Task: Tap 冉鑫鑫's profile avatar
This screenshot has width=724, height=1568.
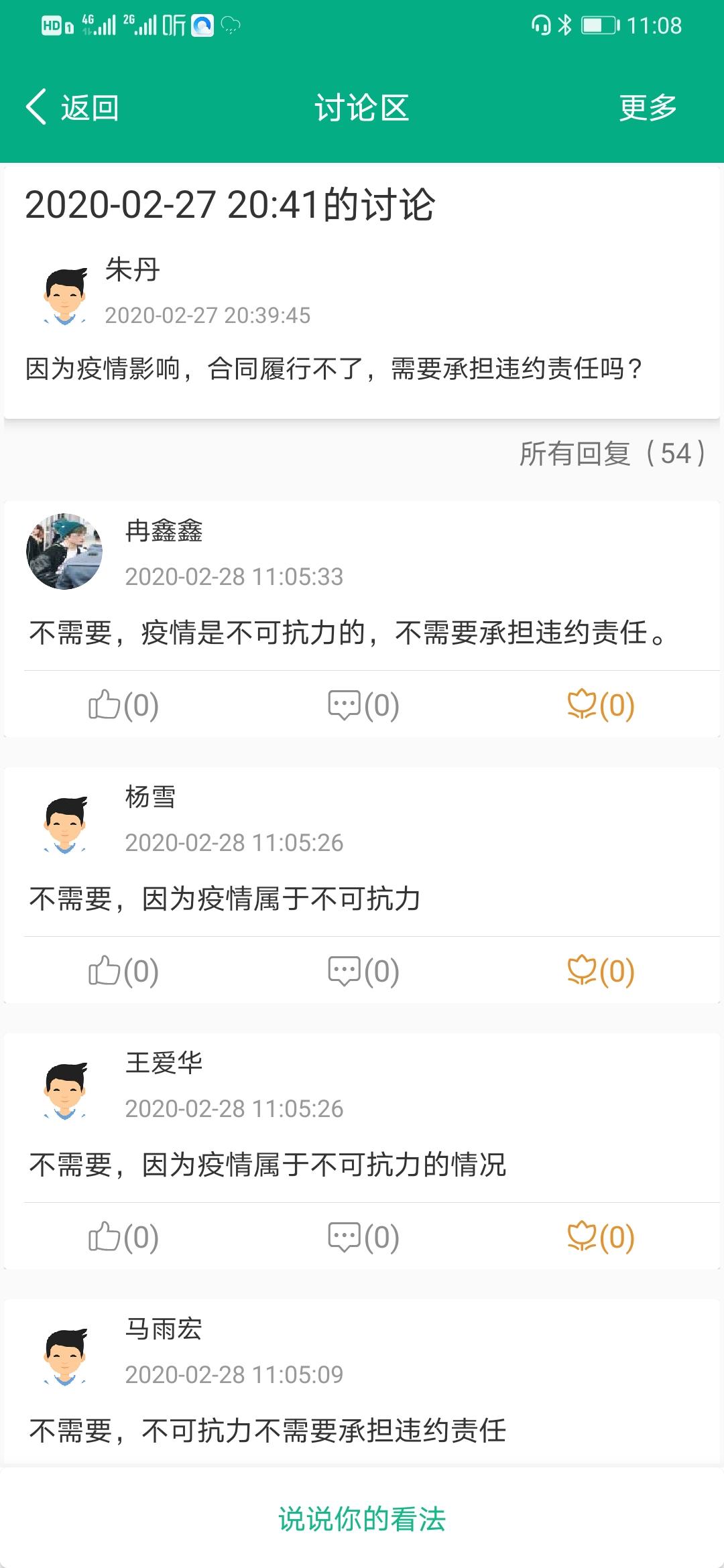Action: pos(65,551)
